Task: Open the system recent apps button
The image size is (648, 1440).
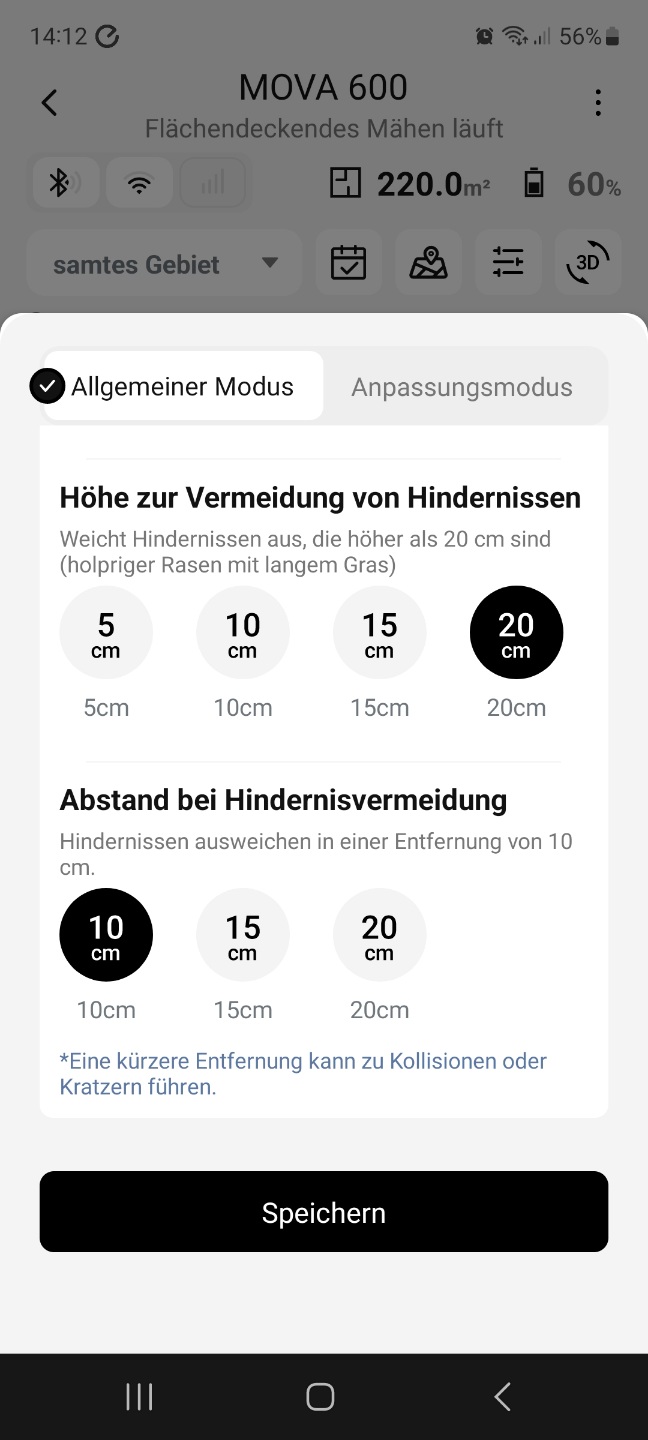Action: [139, 1397]
